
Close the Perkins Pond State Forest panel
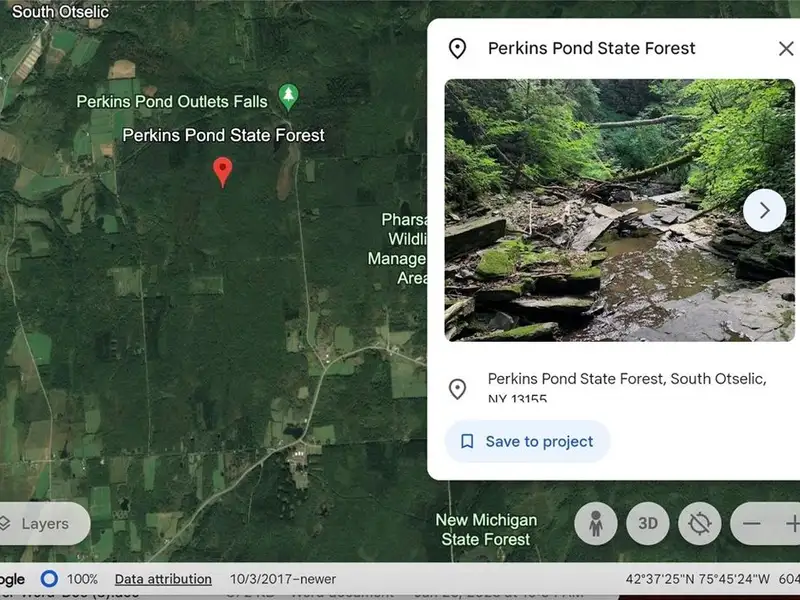(786, 48)
